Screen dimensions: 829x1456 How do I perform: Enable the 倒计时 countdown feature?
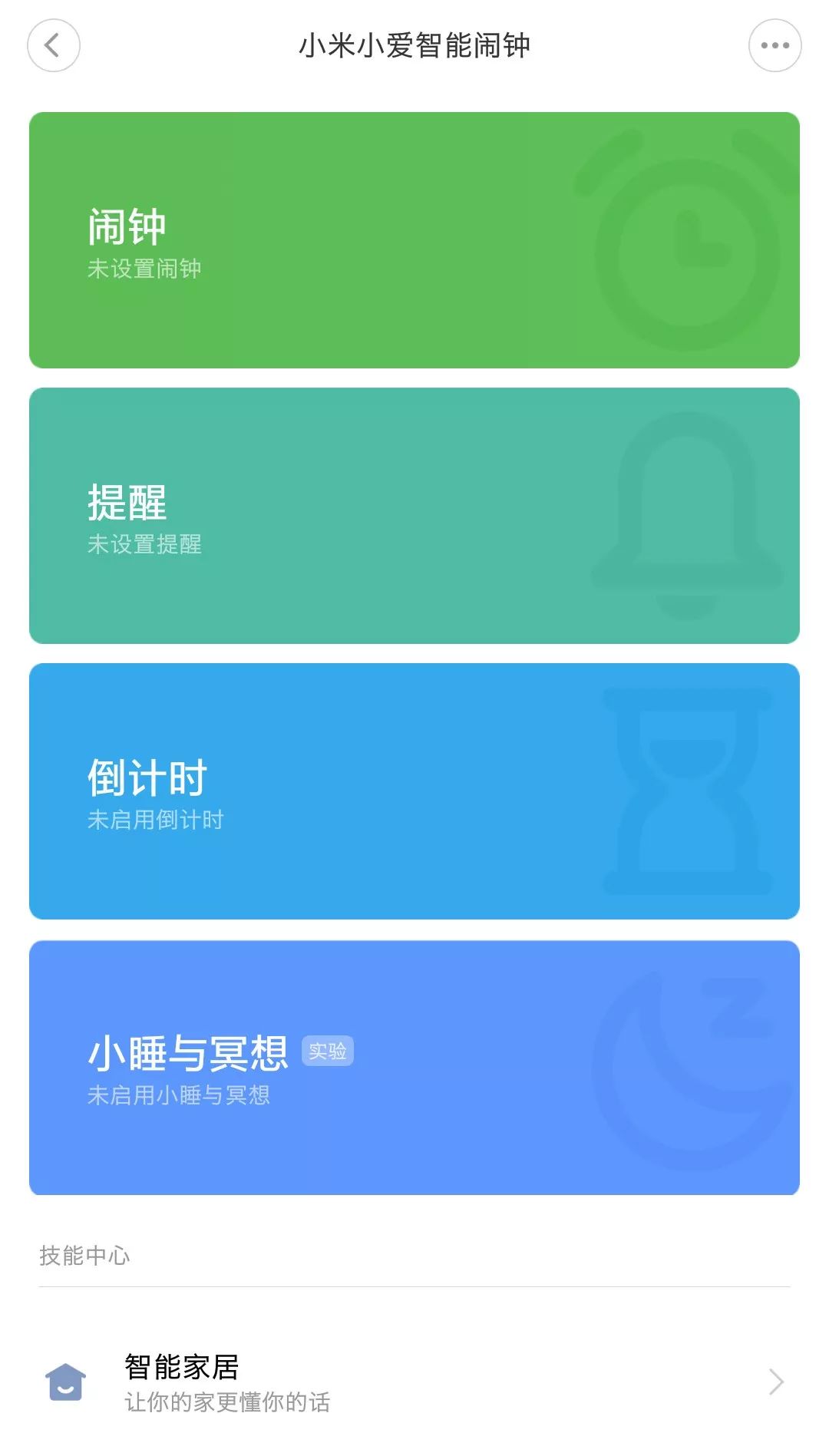point(414,791)
